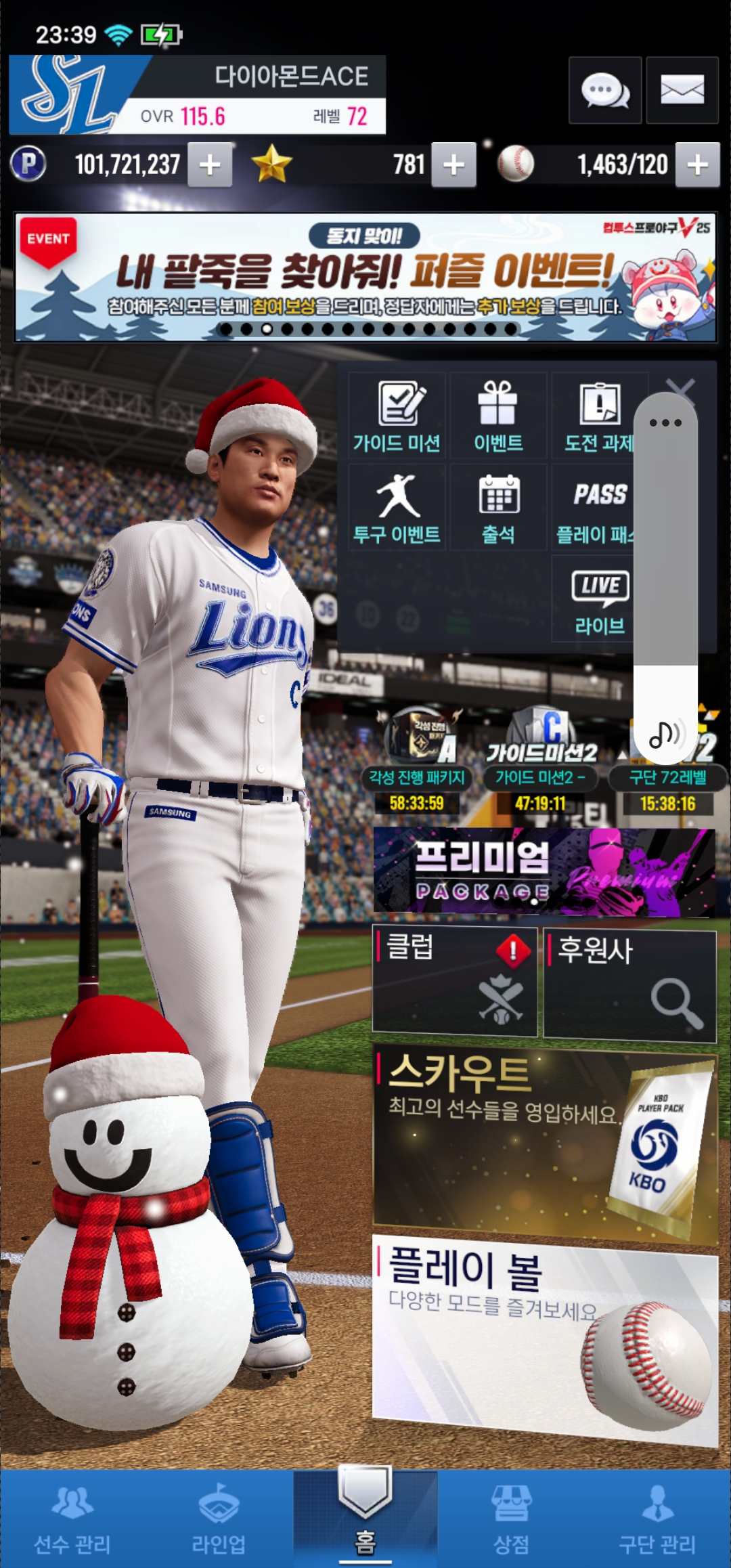Open the 프리미엄 PACKAGE banner

(544, 871)
